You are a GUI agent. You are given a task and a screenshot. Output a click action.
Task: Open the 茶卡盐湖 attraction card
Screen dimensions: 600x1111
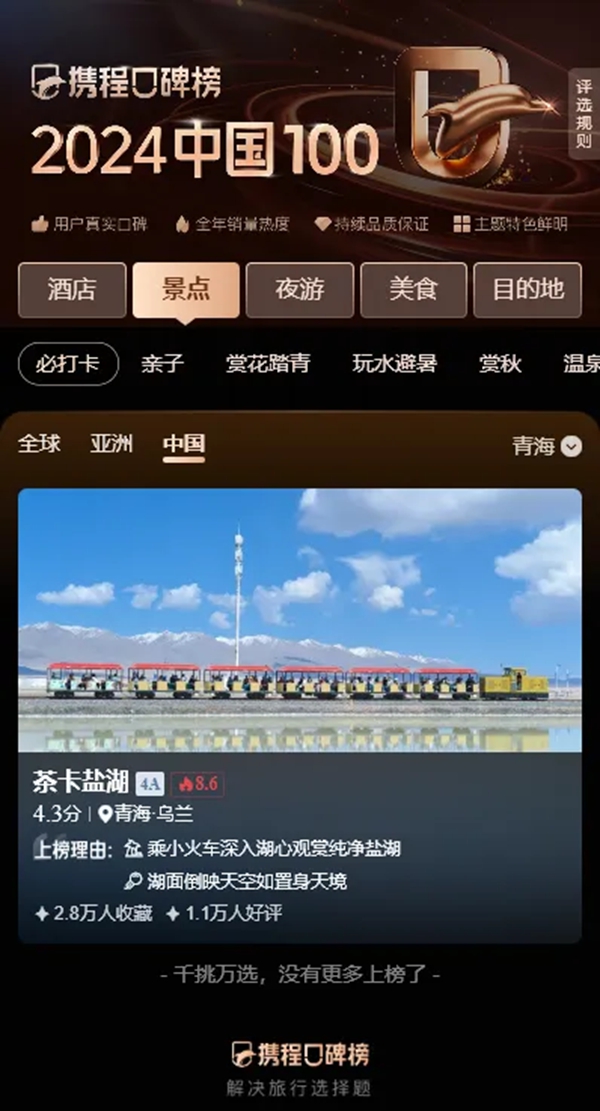(x=299, y=715)
